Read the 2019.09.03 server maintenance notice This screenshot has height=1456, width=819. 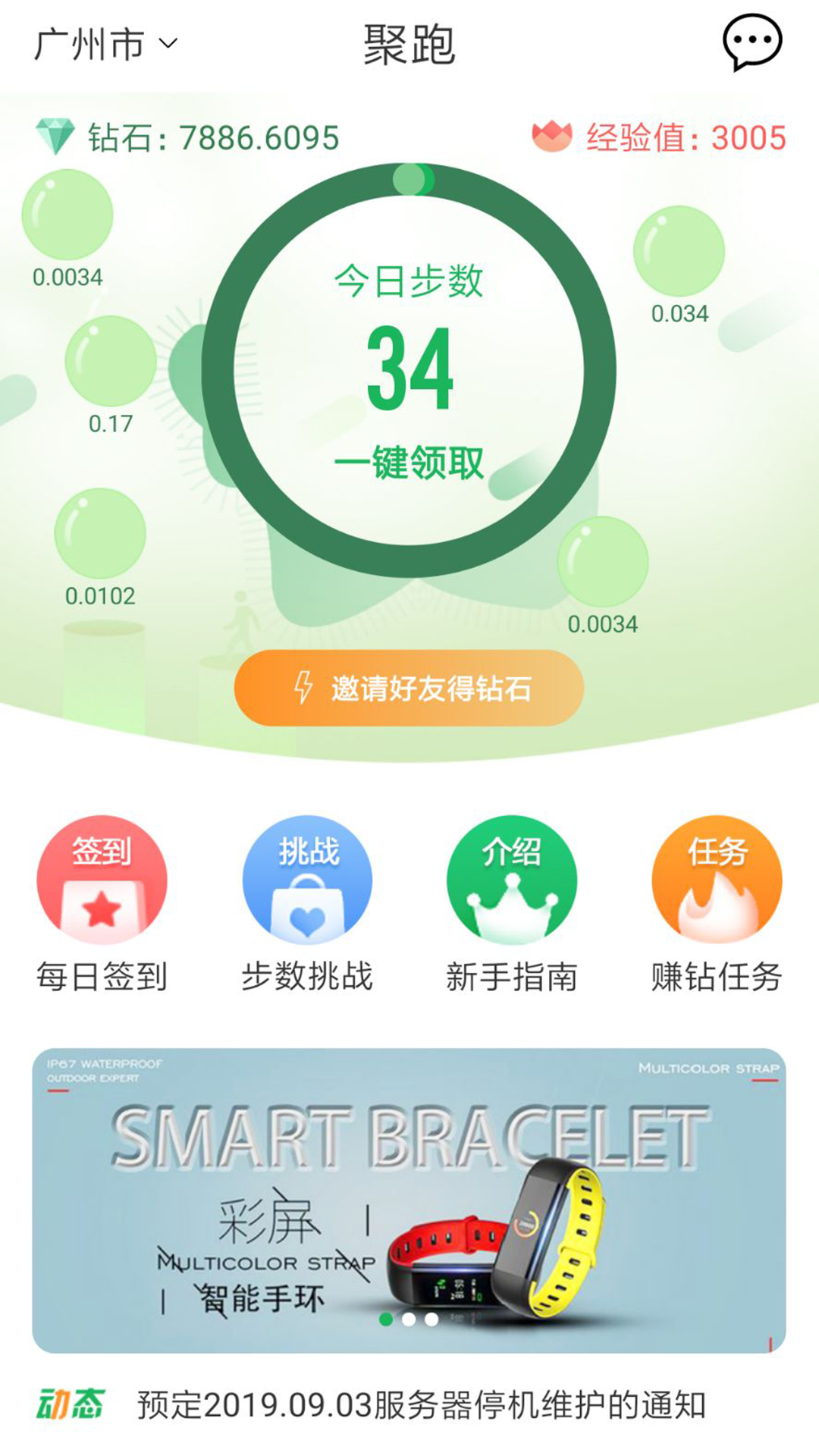(421, 1405)
